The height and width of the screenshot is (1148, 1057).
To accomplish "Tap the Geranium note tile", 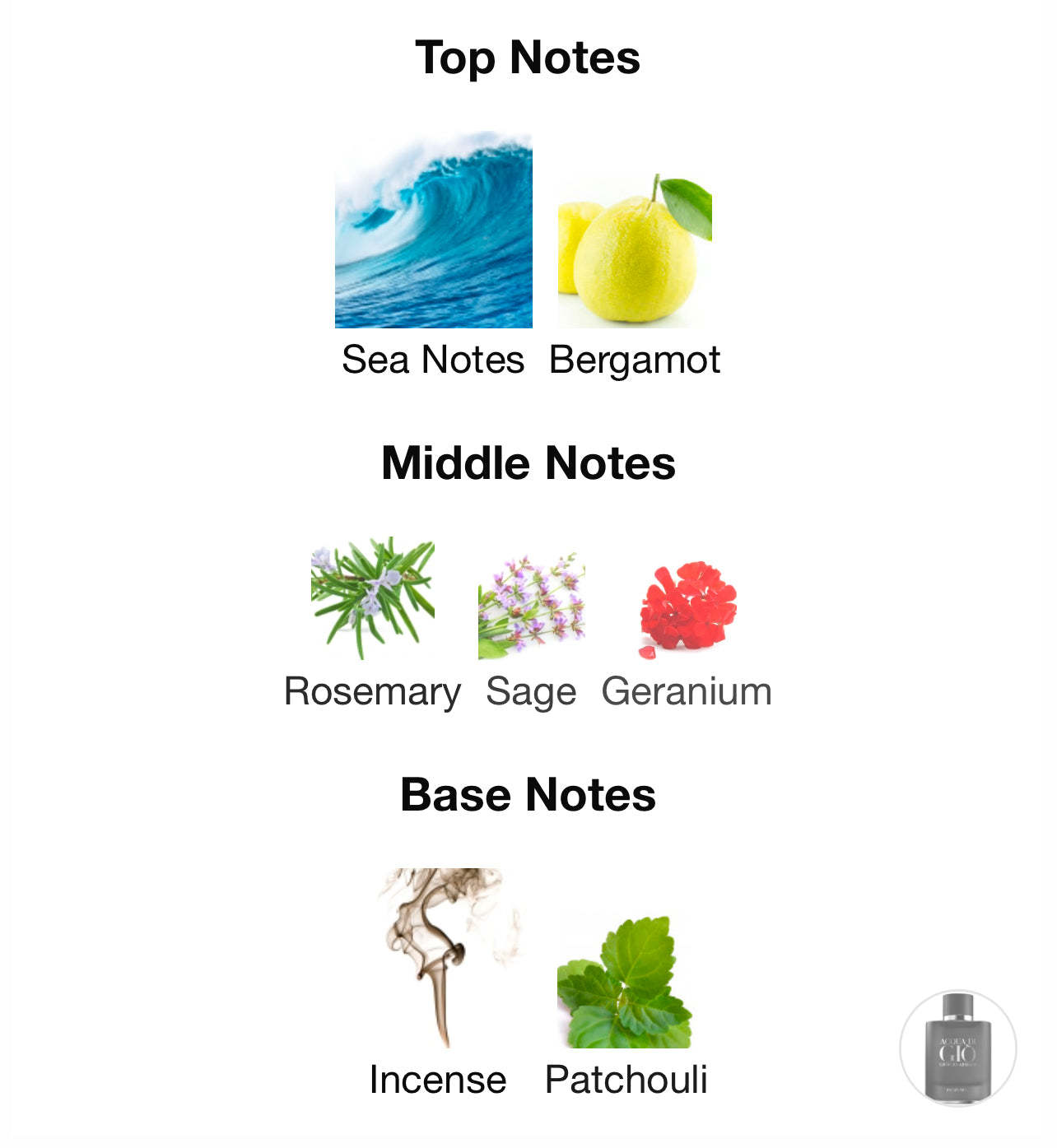I will click(687, 607).
